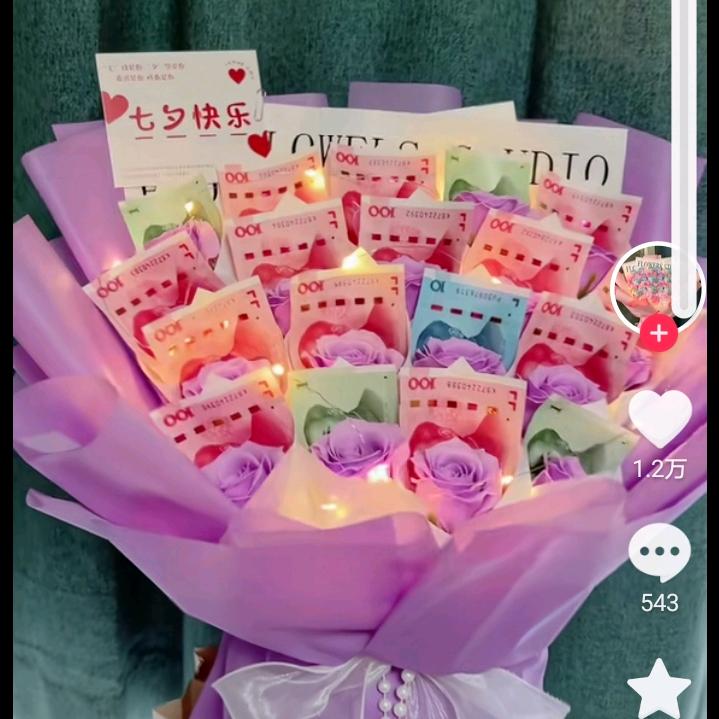
Task: Open the comments speech bubble
Action: 659,553
